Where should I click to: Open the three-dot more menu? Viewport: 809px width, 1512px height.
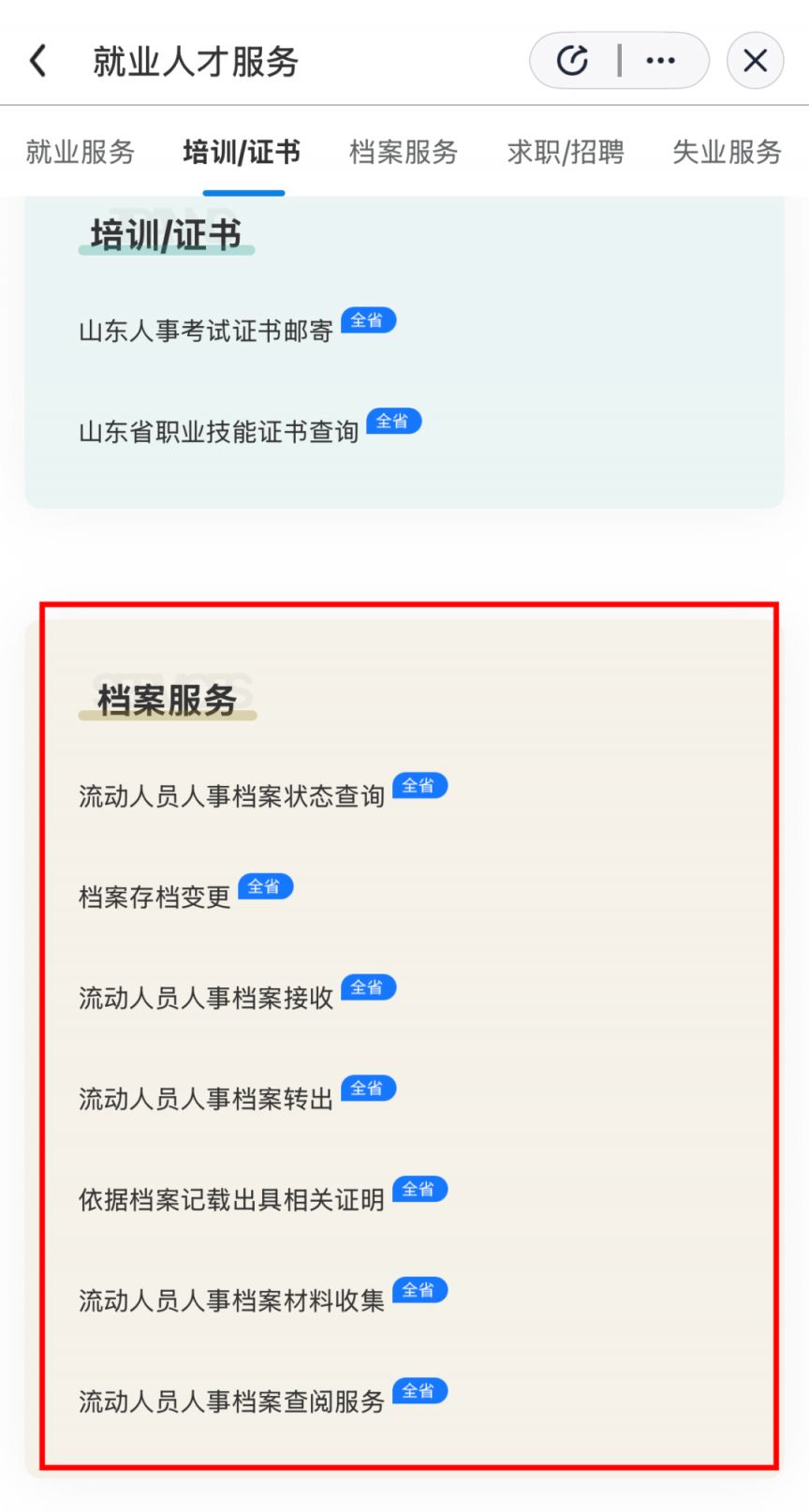(x=660, y=61)
